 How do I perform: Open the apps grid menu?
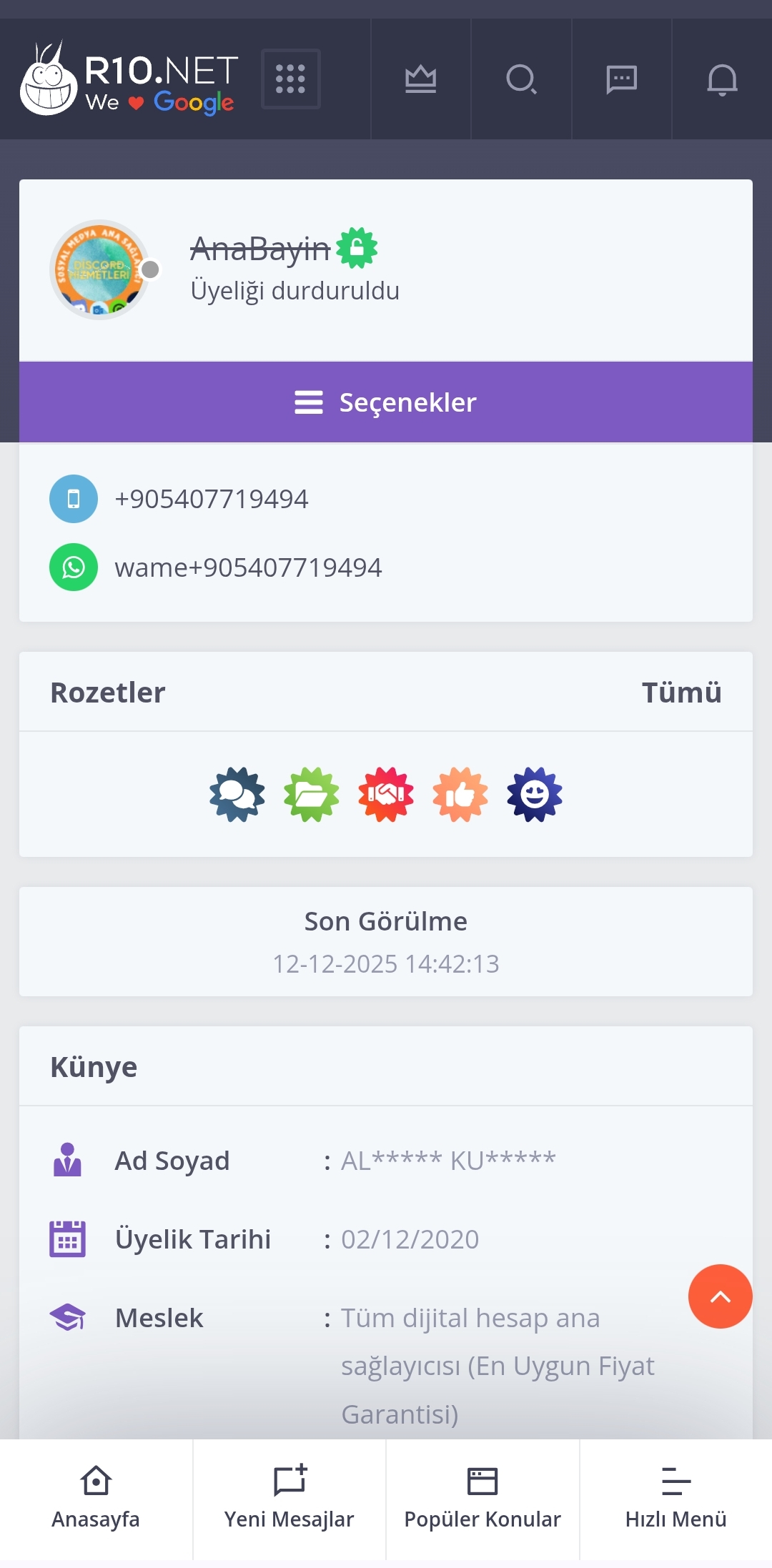coord(290,79)
